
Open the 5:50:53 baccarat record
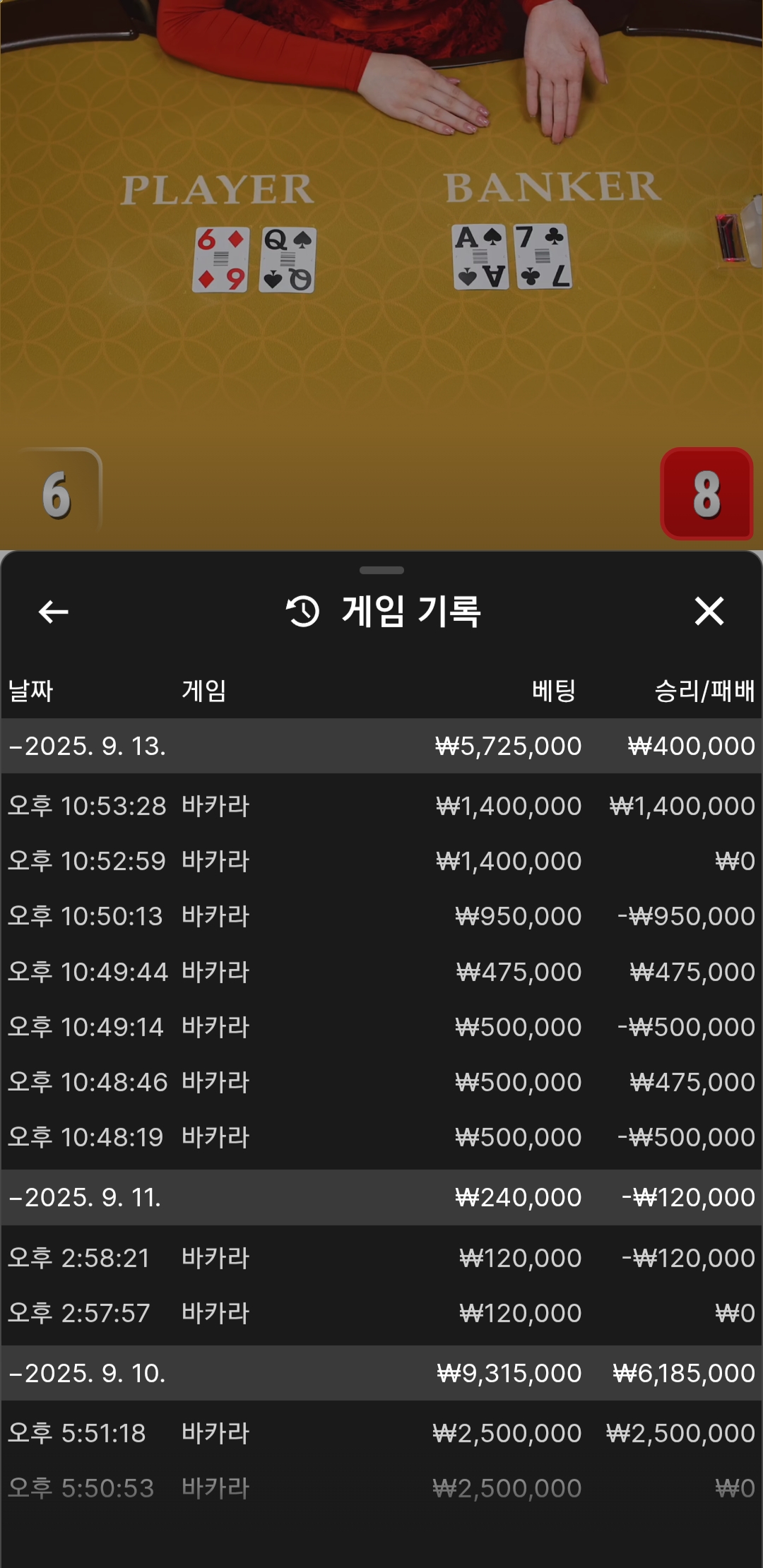click(381, 1488)
